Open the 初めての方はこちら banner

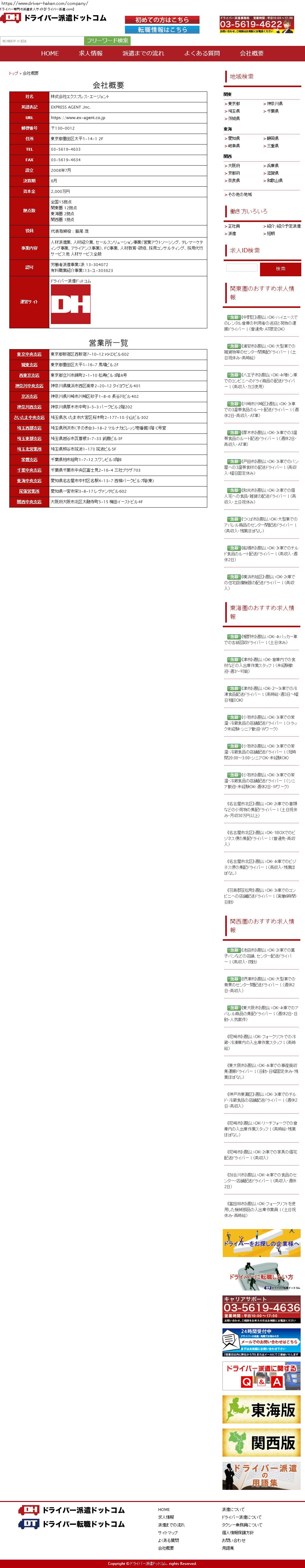point(162,20)
